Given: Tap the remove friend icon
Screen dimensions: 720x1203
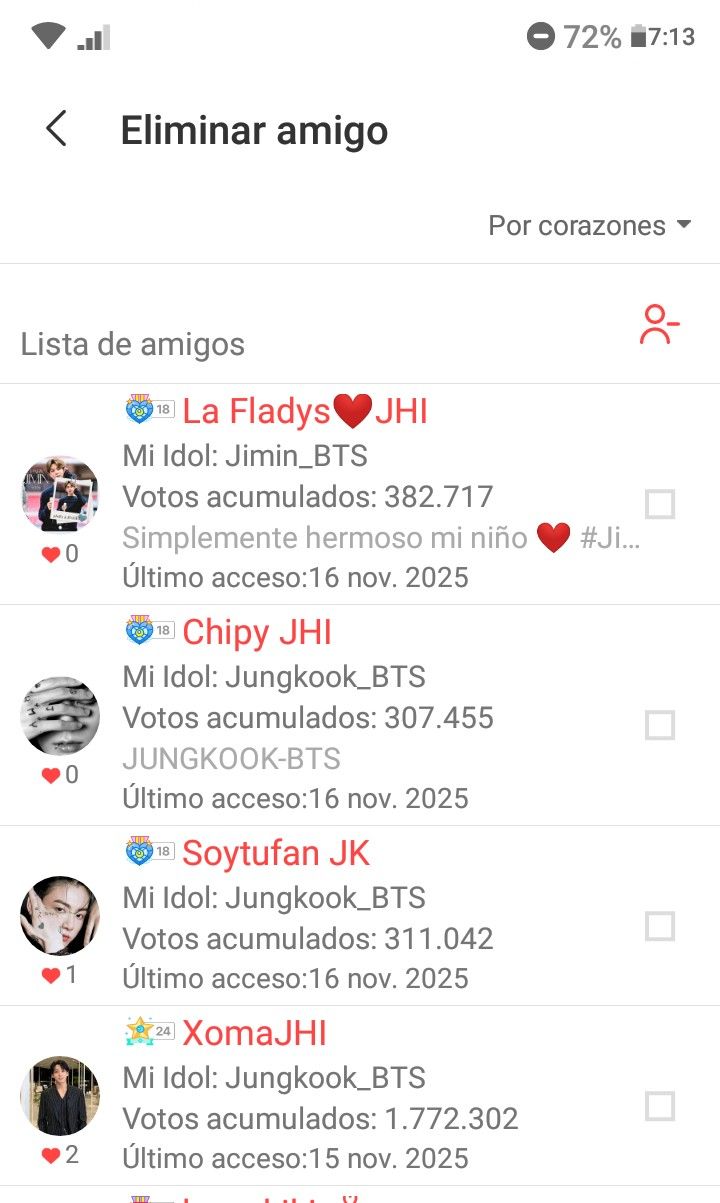Looking at the screenshot, I should click(660, 326).
